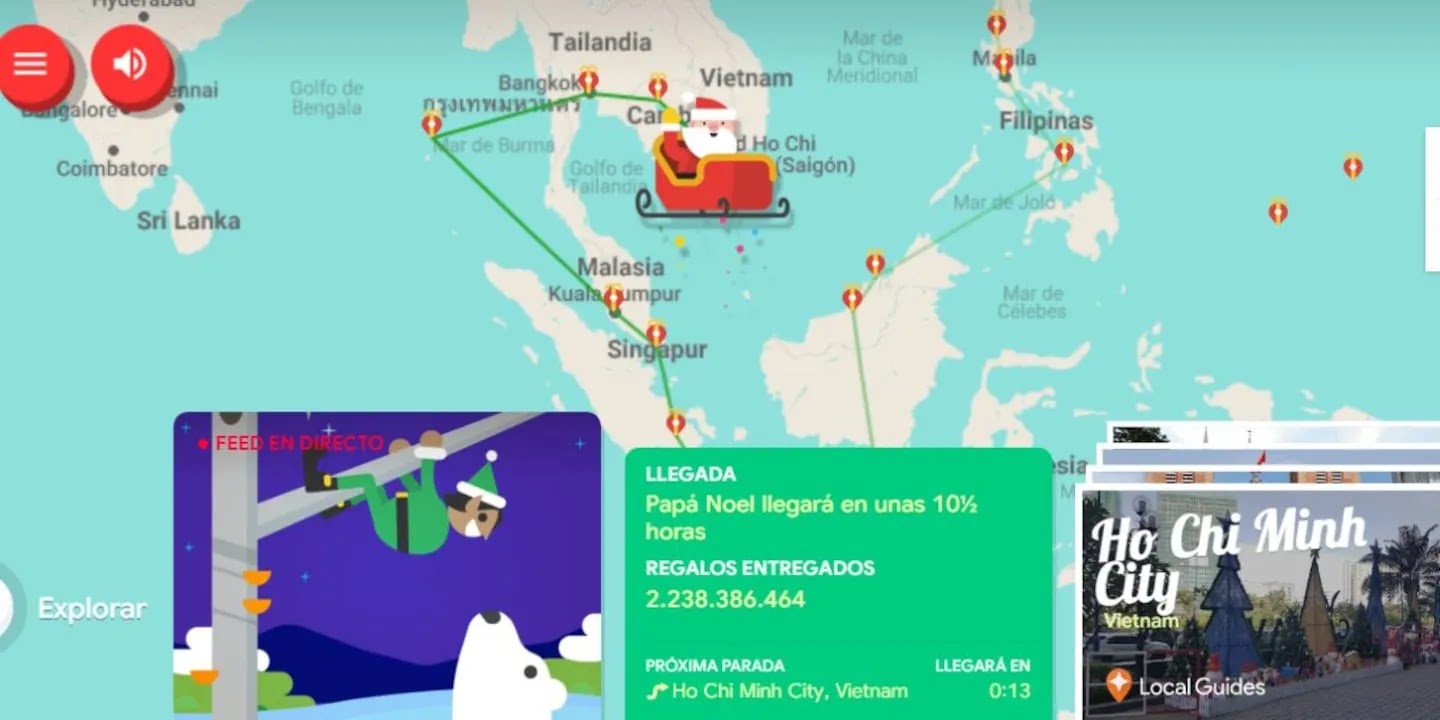Tap Santa's sleigh on the map
The image size is (1440, 720).
point(712,165)
